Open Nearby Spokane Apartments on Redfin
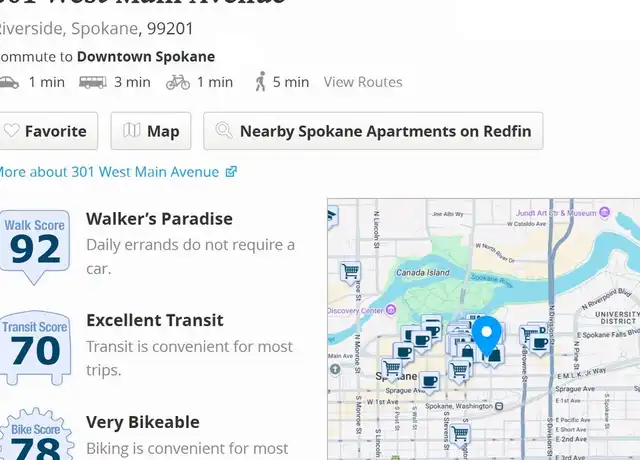The height and width of the screenshot is (460, 640). [373, 131]
